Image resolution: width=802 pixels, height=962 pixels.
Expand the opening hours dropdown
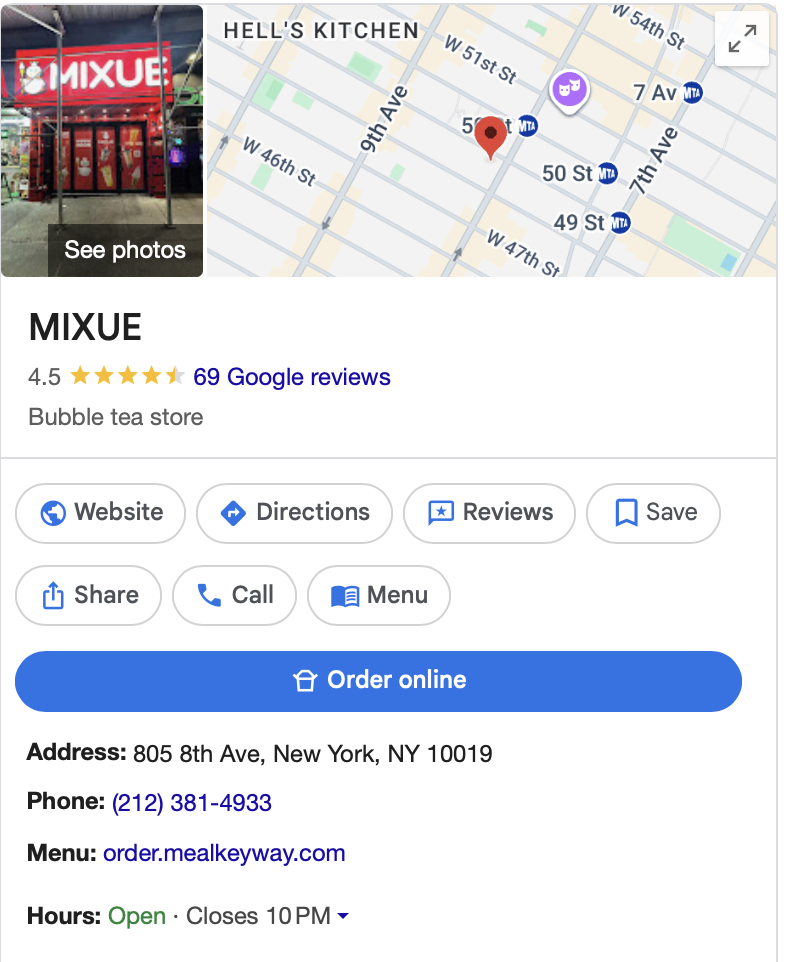point(343,916)
